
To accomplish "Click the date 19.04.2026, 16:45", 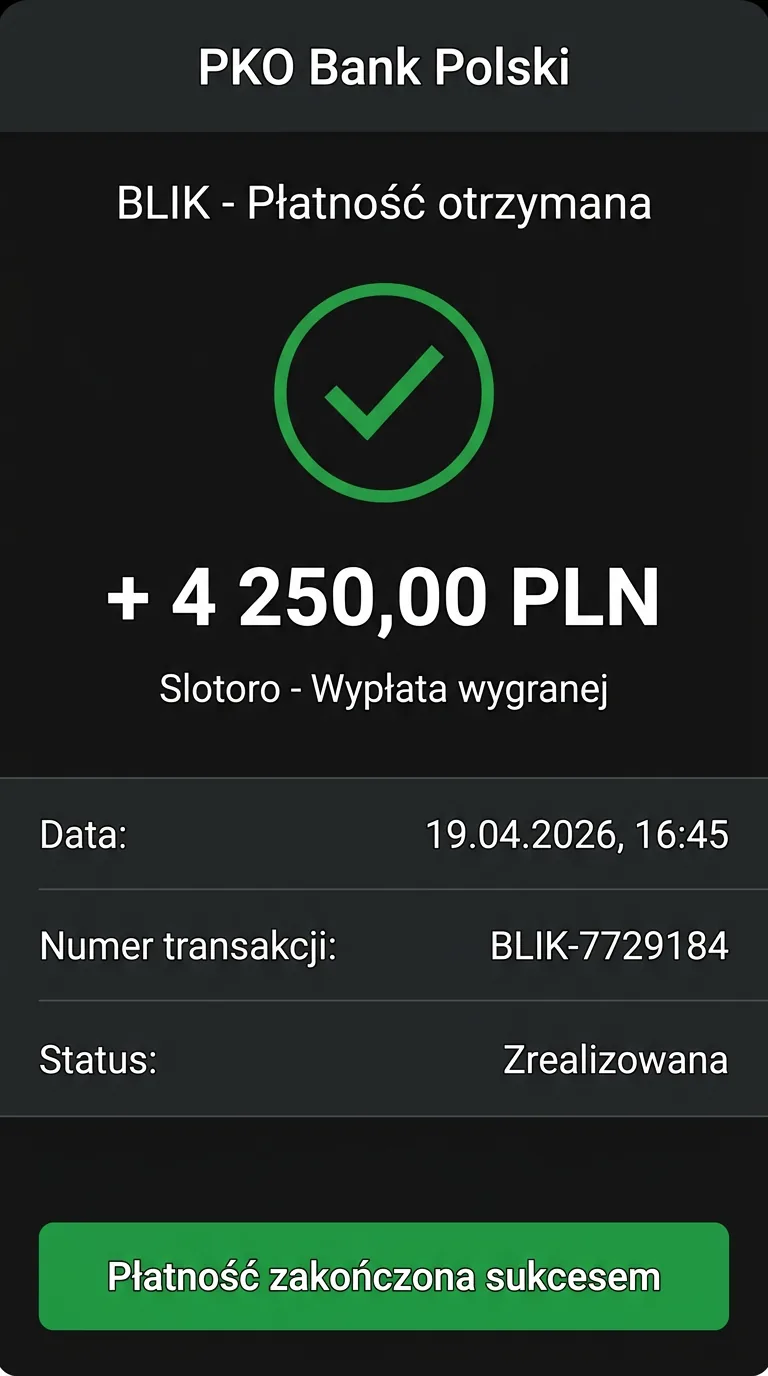I will (578, 835).
